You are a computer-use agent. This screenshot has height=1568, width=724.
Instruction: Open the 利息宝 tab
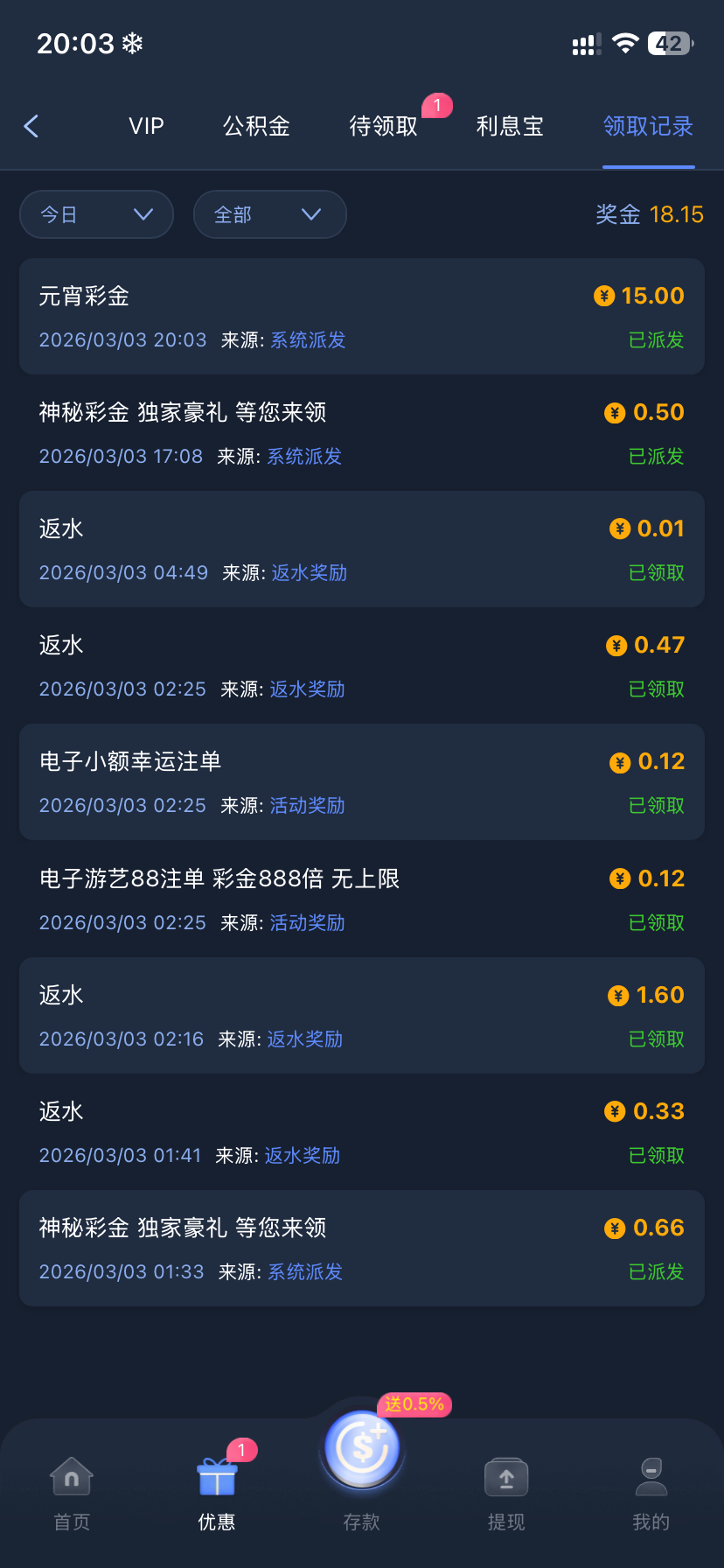tap(510, 126)
